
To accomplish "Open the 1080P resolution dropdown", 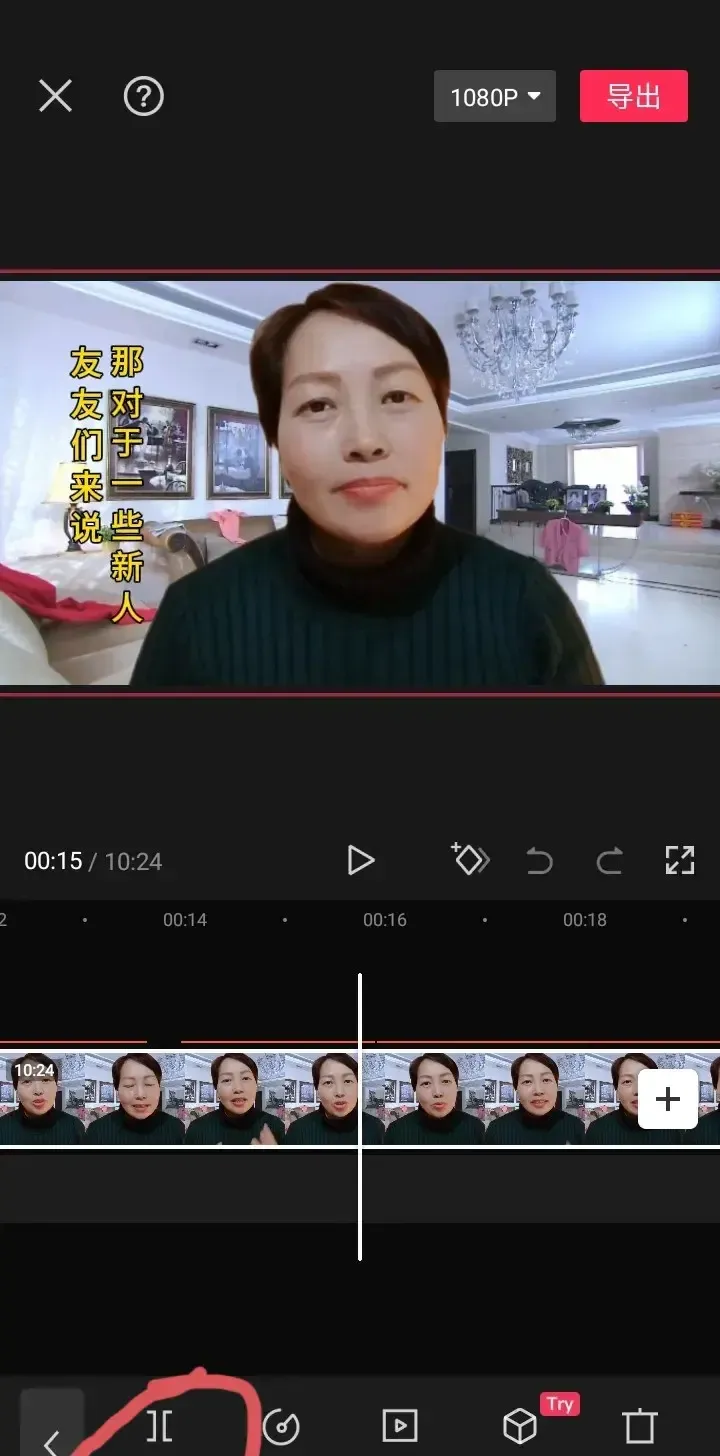I will 495,97.
